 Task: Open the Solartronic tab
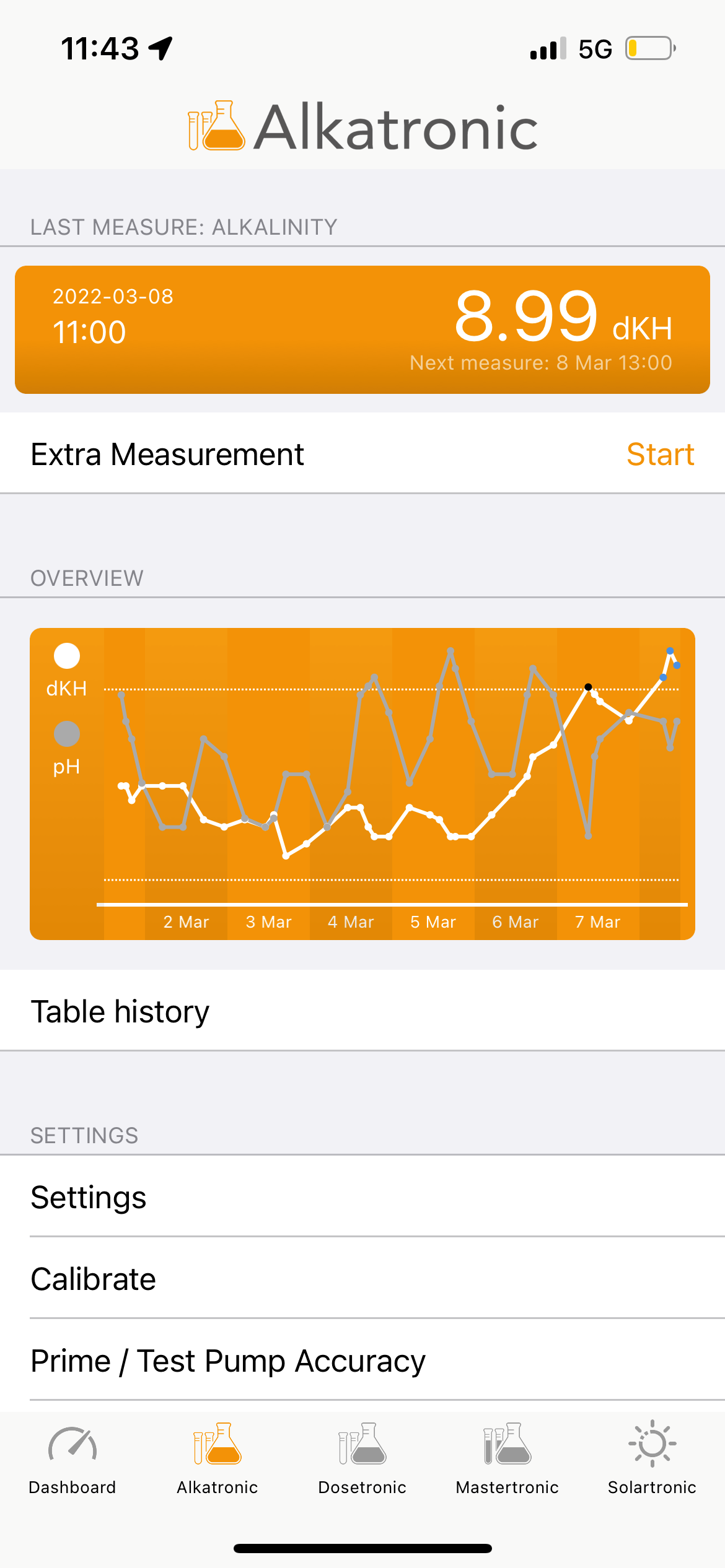click(x=652, y=1458)
